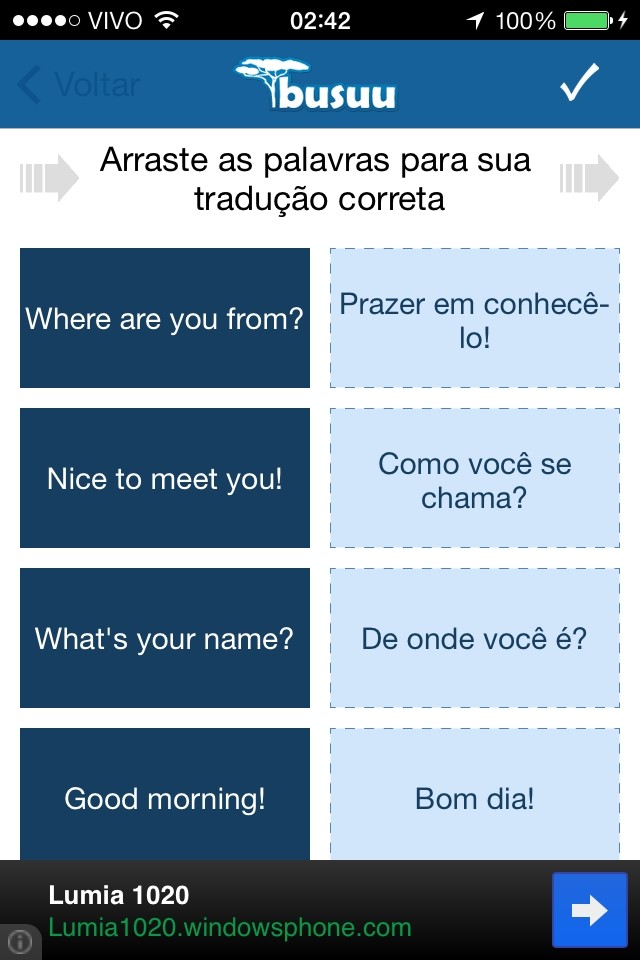Image resolution: width=640 pixels, height=960 pixels.
Task: Go back with the Voltar button
Action: point(80,85)
